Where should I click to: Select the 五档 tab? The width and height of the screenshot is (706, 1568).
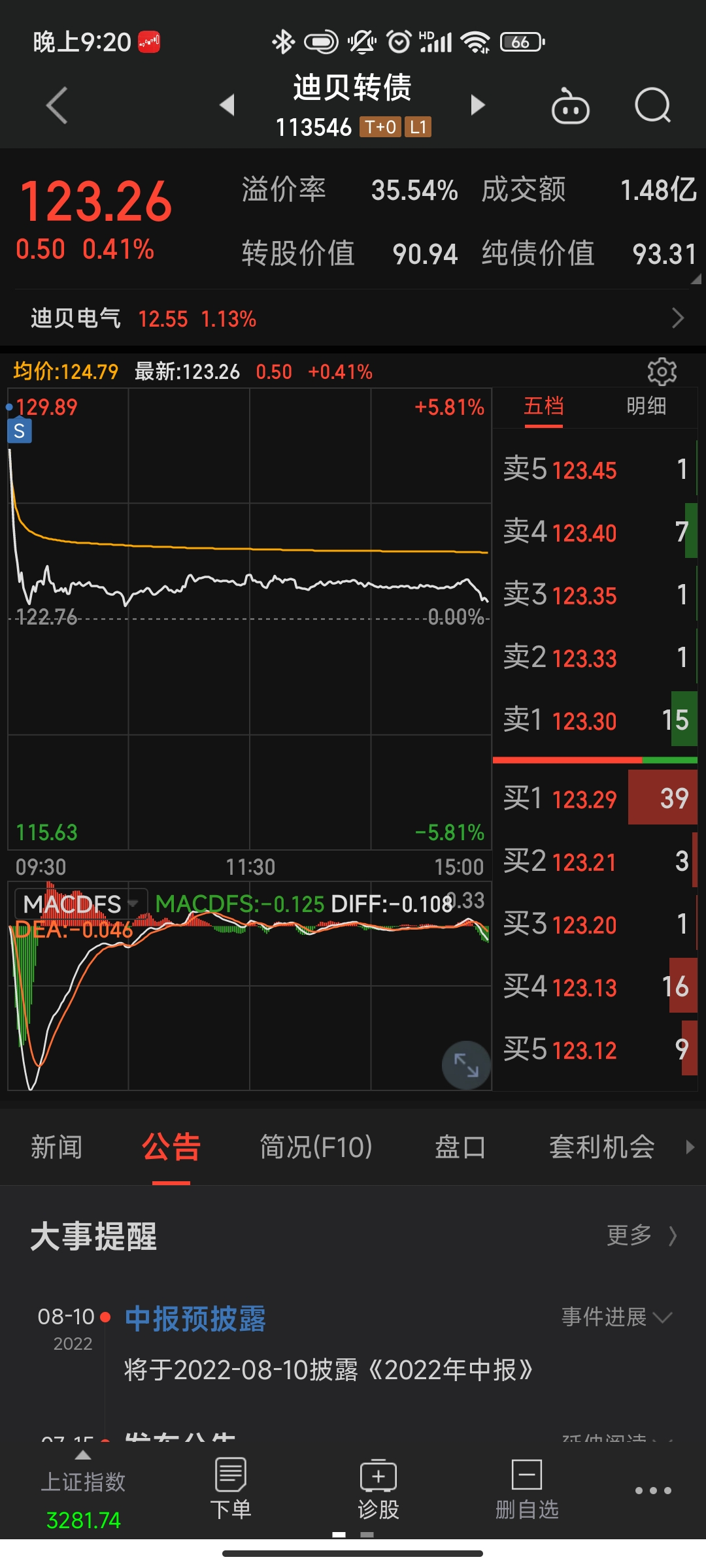(543, 406)
